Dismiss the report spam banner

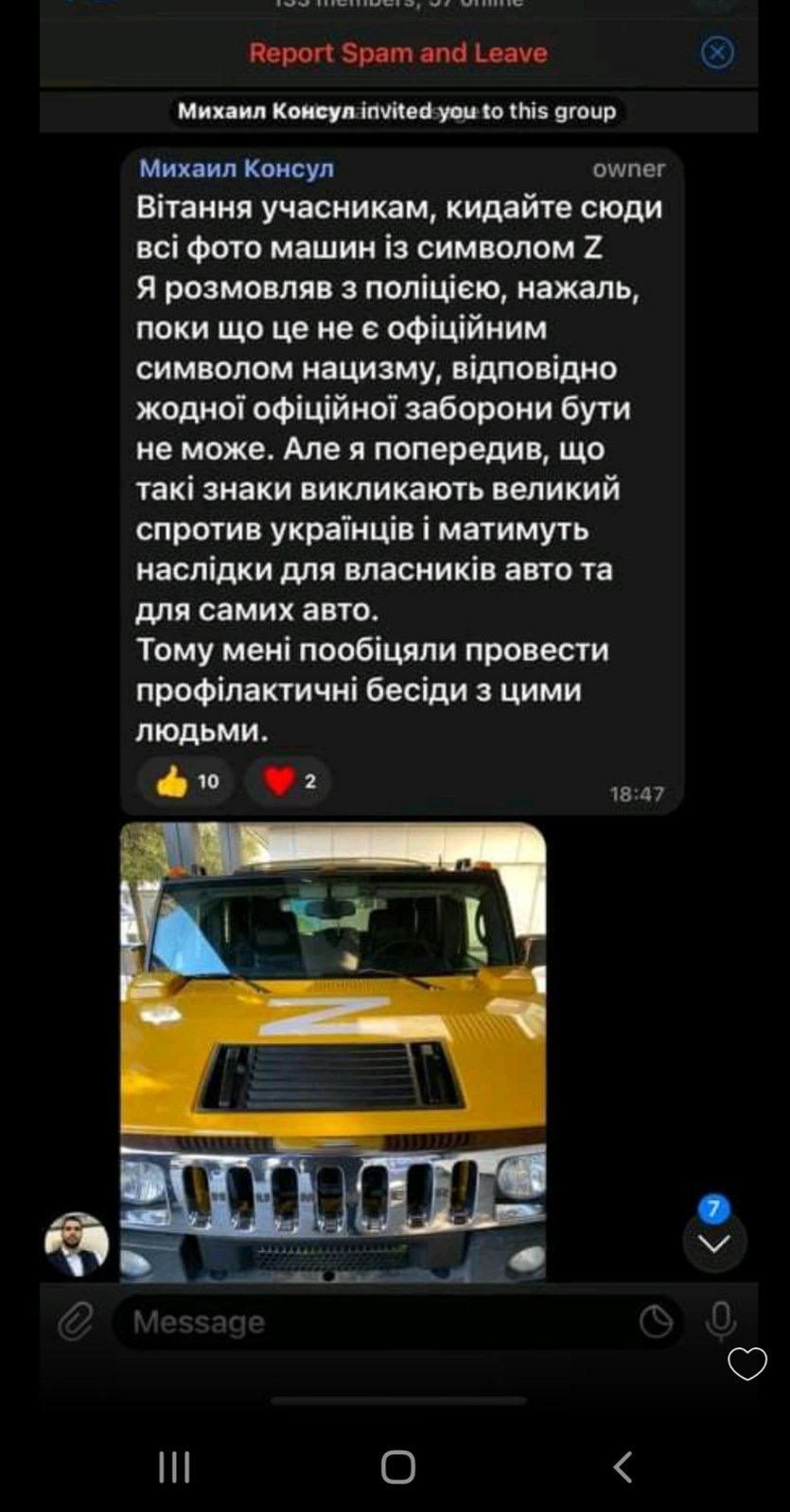click(x=717, y=52)
